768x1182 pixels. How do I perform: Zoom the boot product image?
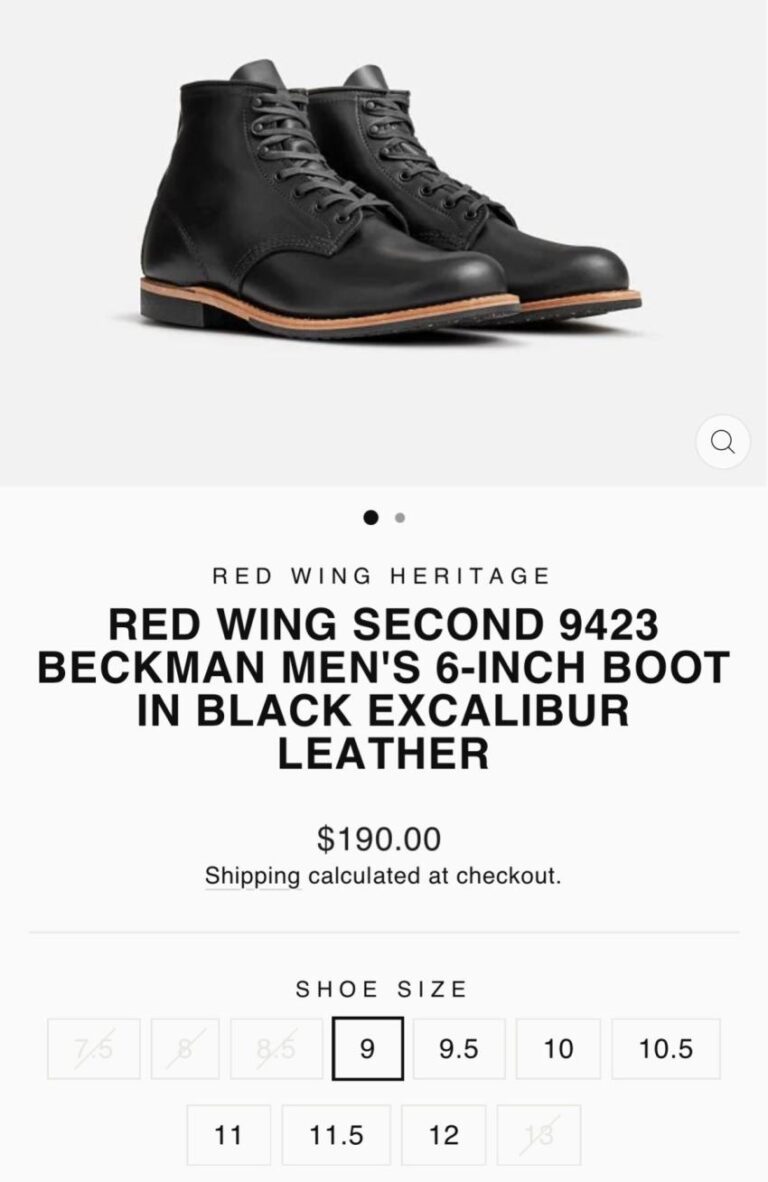coord(723,441)
